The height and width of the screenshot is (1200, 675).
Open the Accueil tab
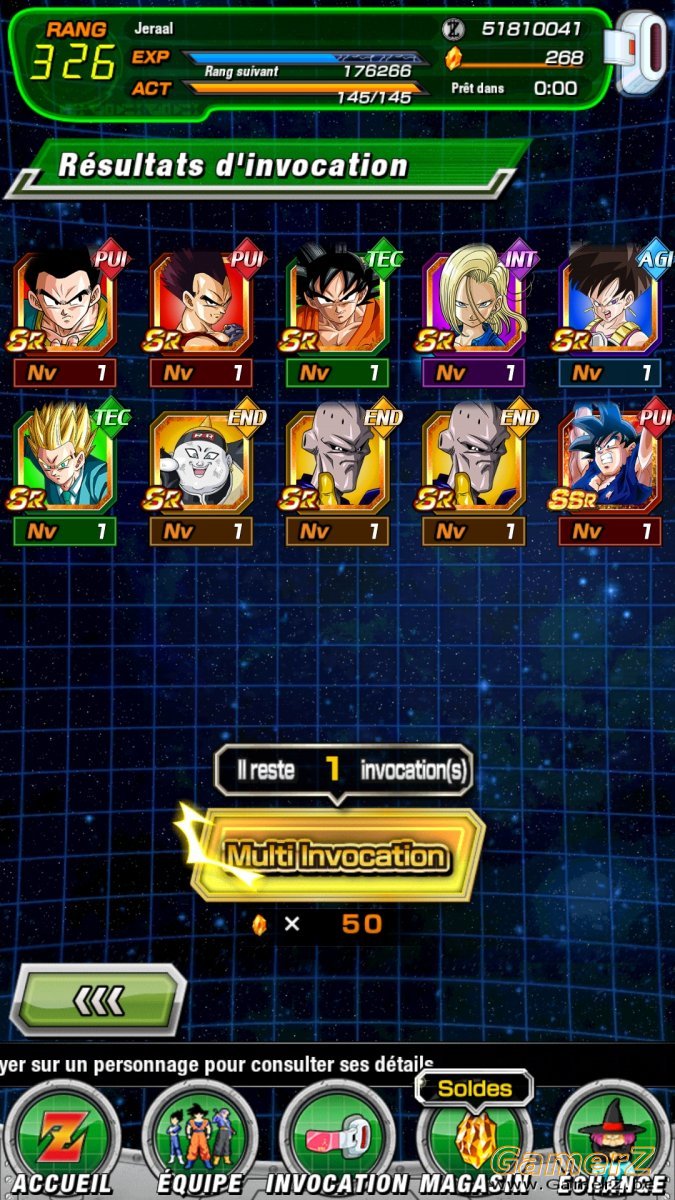point(62,1140)
